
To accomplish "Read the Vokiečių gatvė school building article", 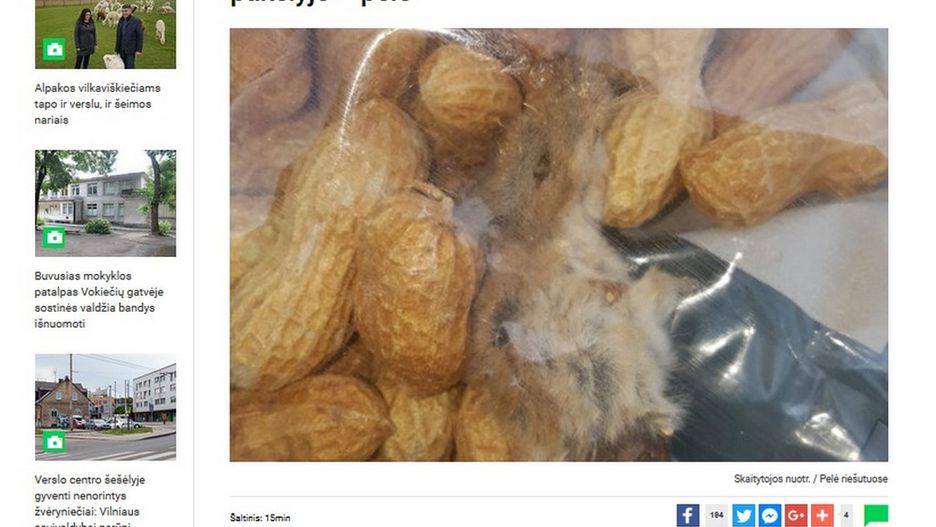I will tap(98, 300).
